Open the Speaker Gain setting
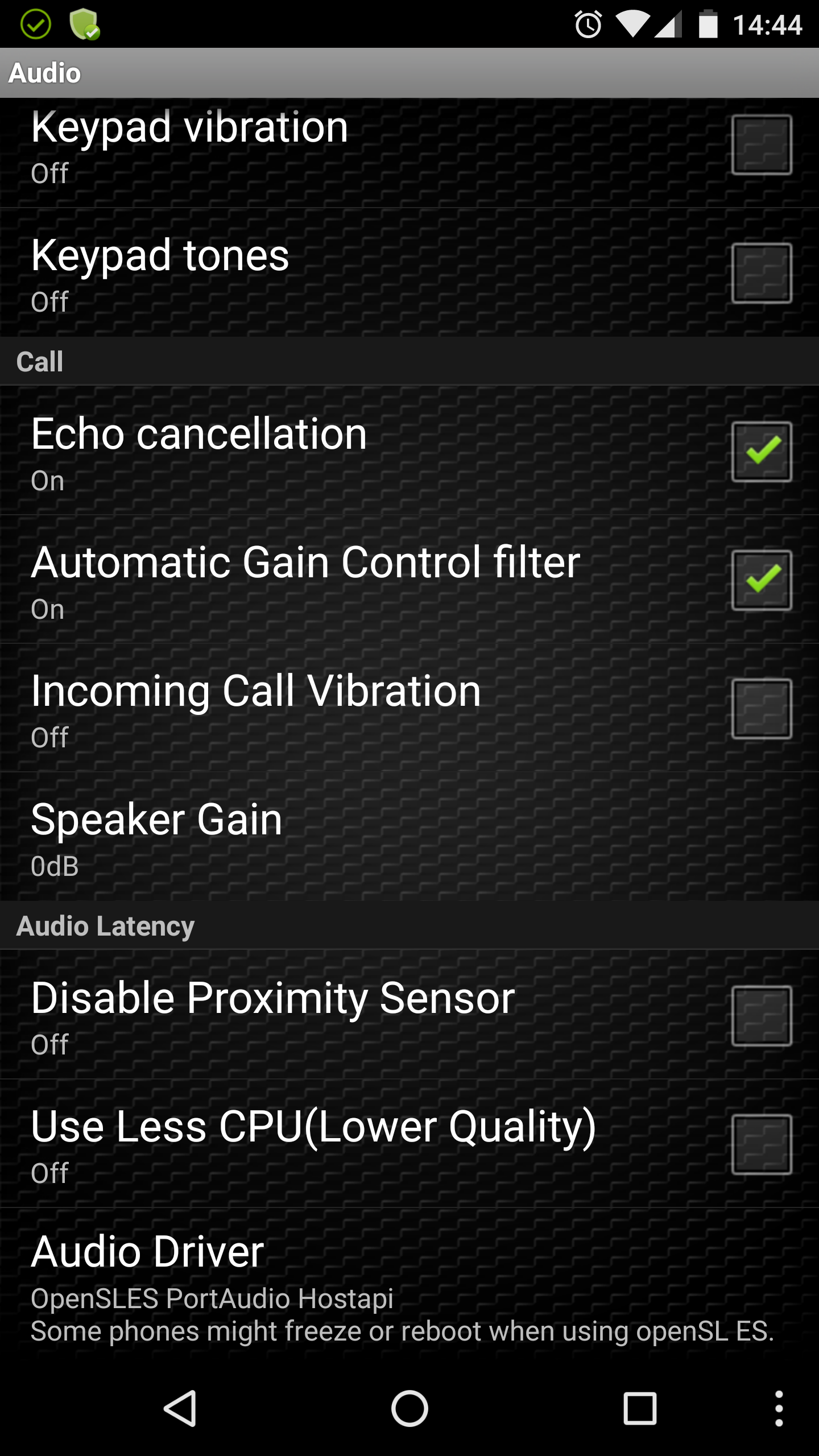The width and height of the screenshot is (819, 1456). click(x=409, y=837)
